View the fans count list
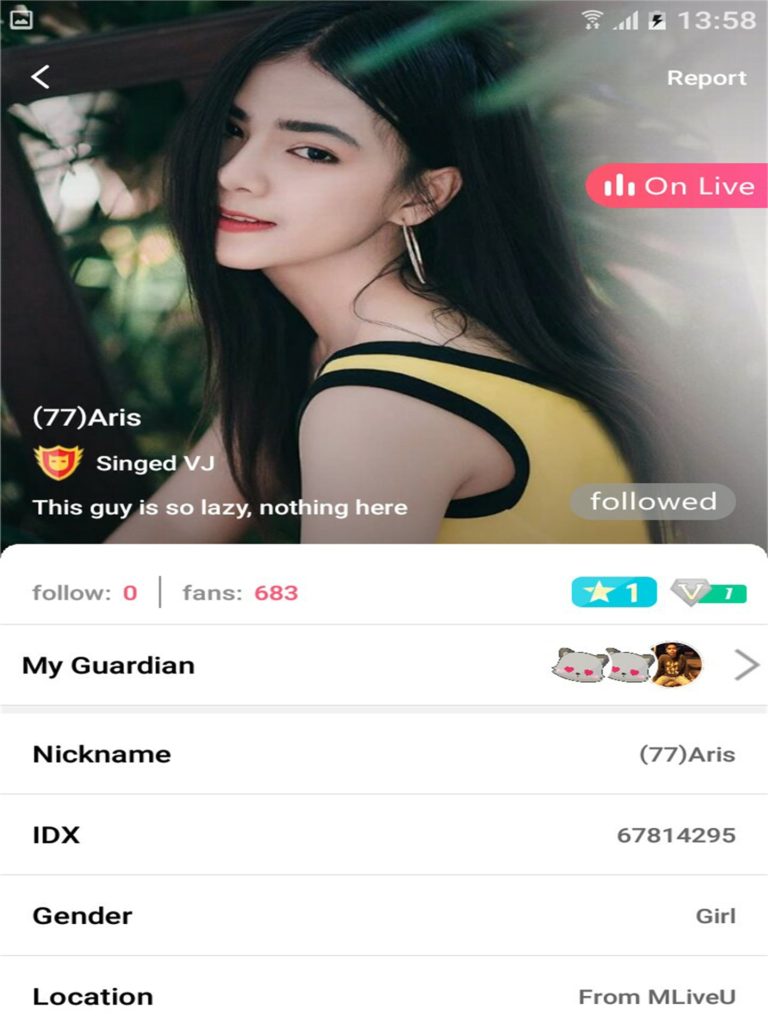The image size is (768, 1024). pyautogui.click(x=240, y=593)
